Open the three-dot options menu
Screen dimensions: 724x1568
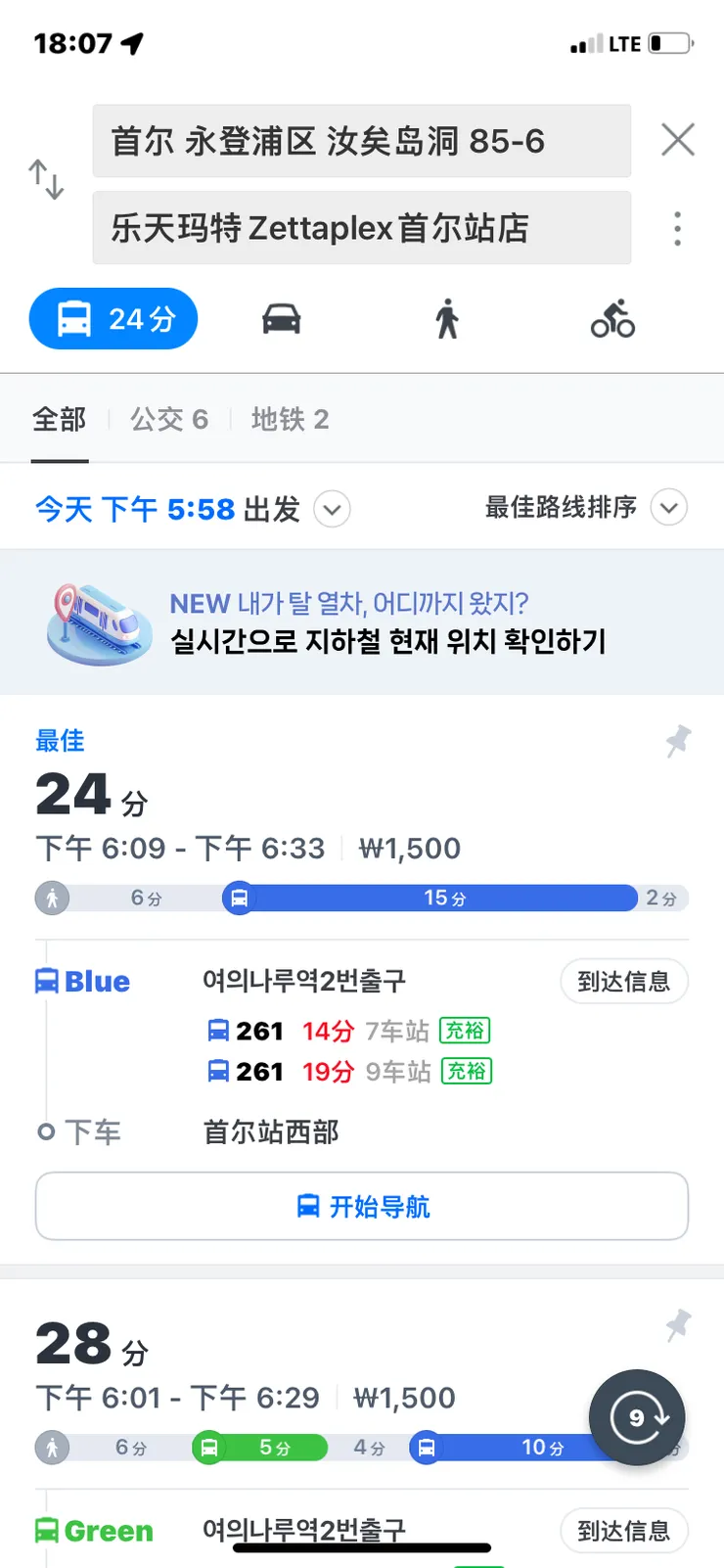676,229
